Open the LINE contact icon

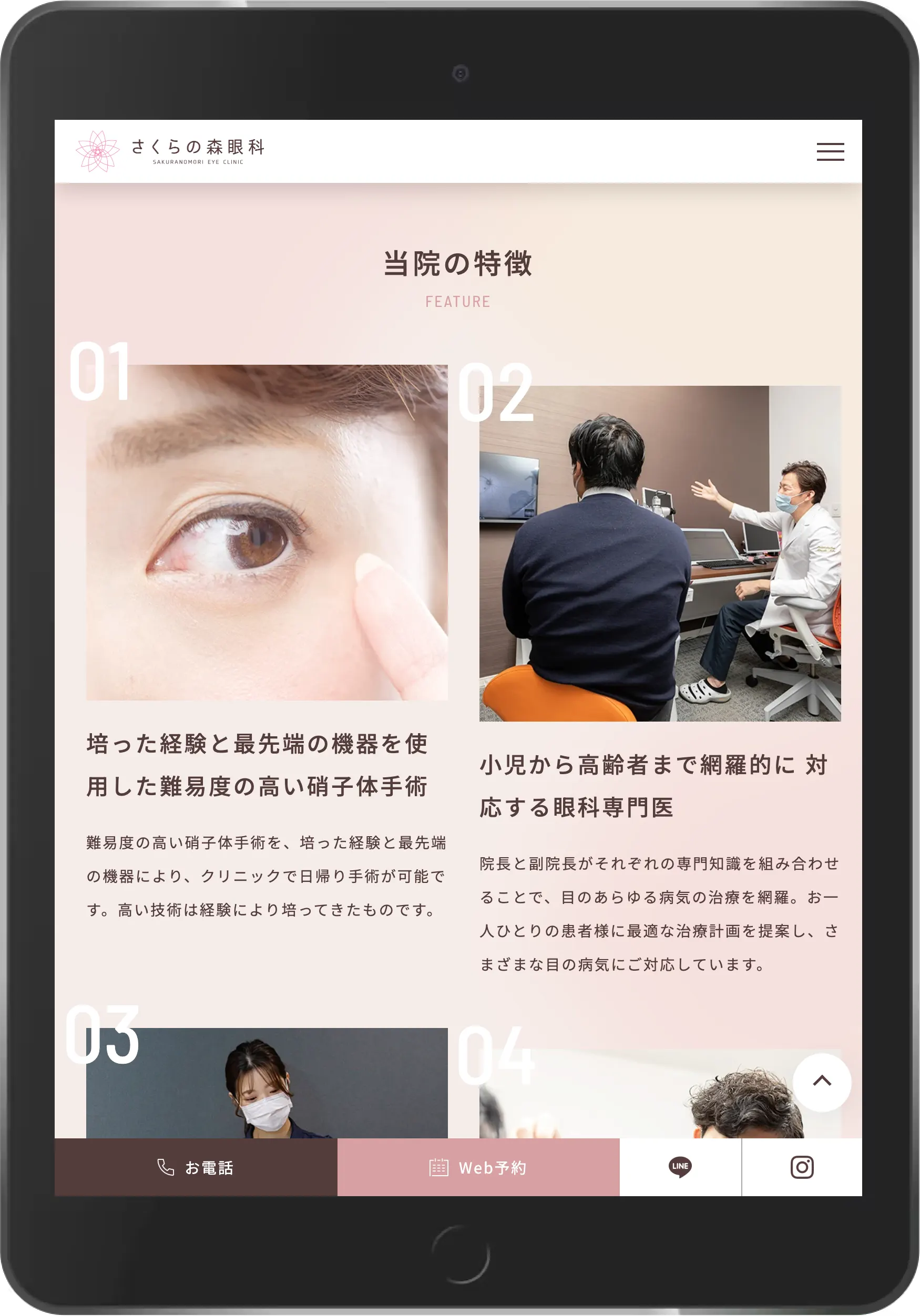tap(680, 1167)
